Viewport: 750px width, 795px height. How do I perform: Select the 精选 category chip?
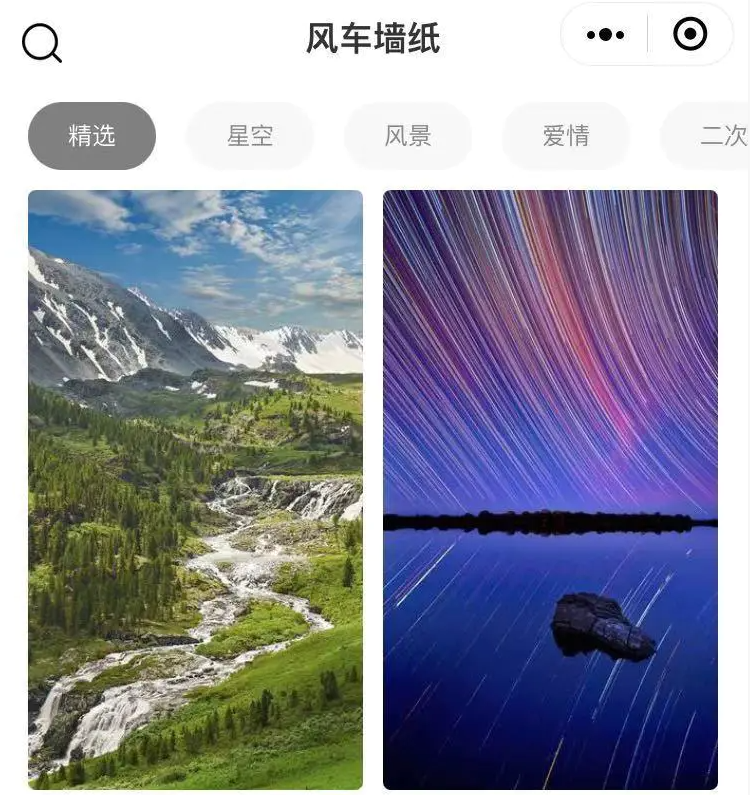click(x=92, y=136)
